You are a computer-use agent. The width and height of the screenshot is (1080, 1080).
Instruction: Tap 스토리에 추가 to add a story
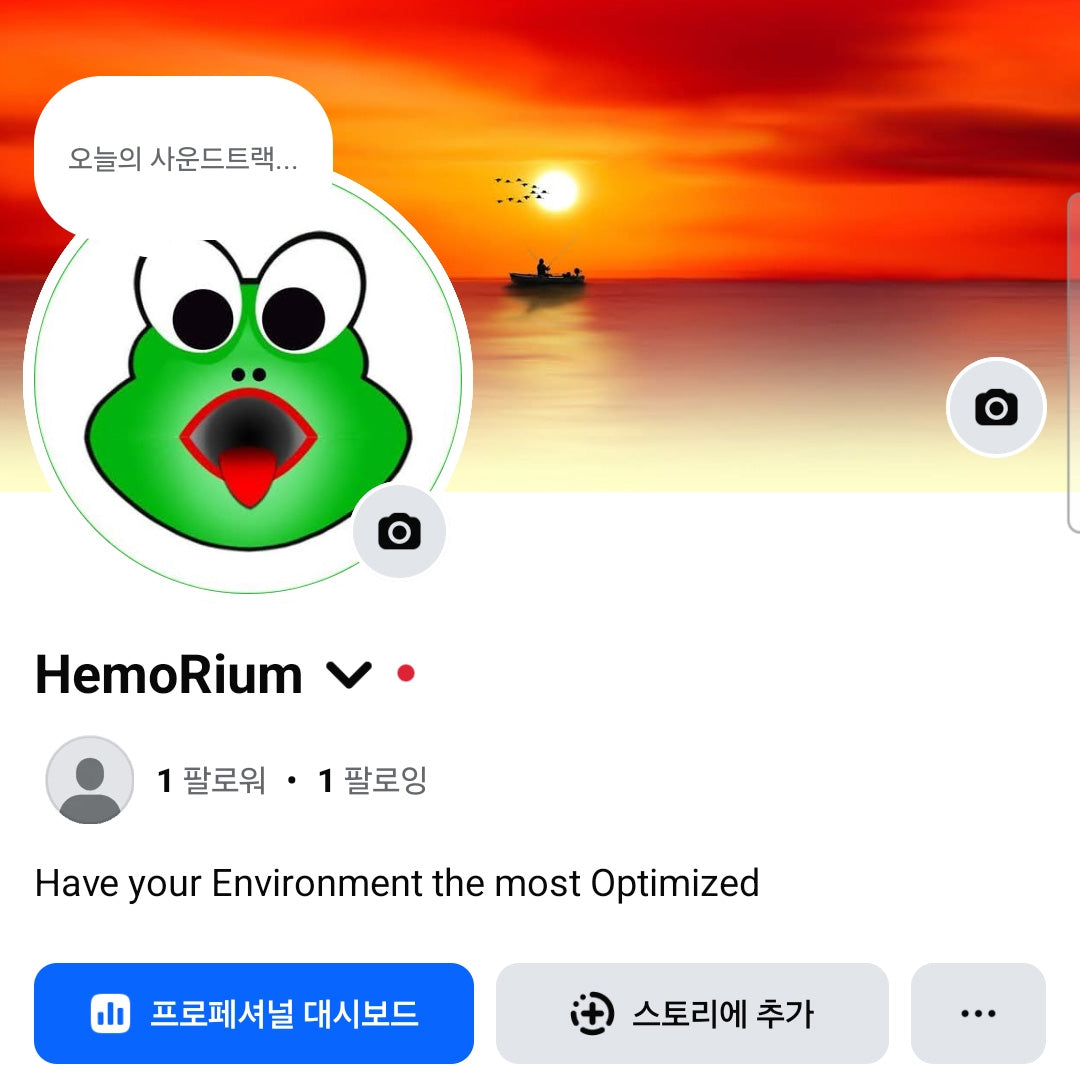tap(692, 1013)
